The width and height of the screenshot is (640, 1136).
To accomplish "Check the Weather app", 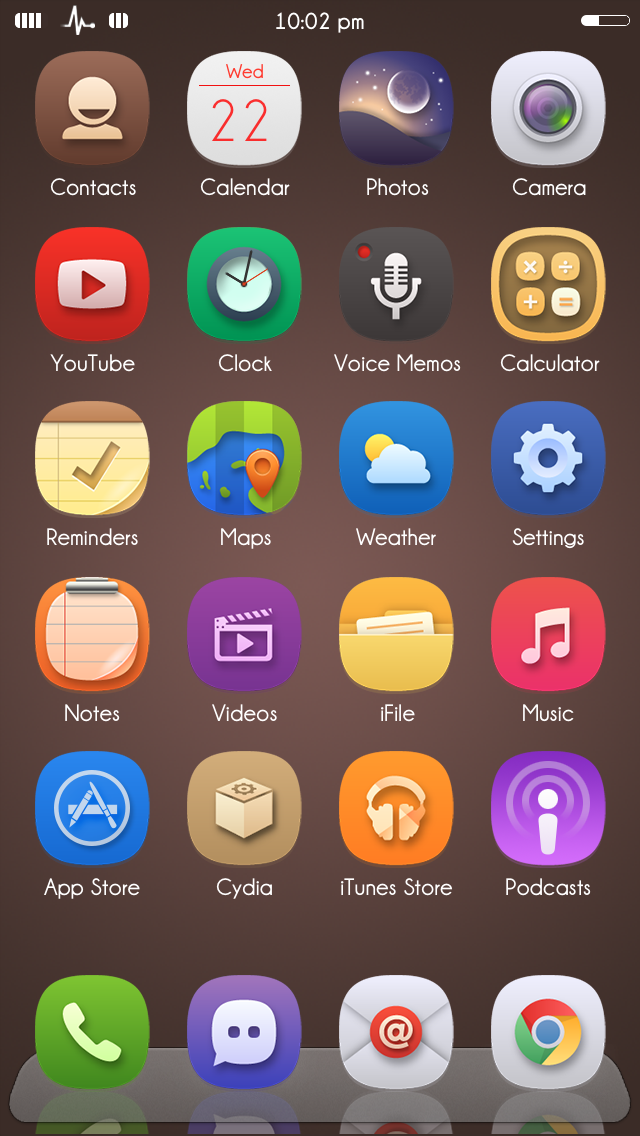I will tap(396, 459).
